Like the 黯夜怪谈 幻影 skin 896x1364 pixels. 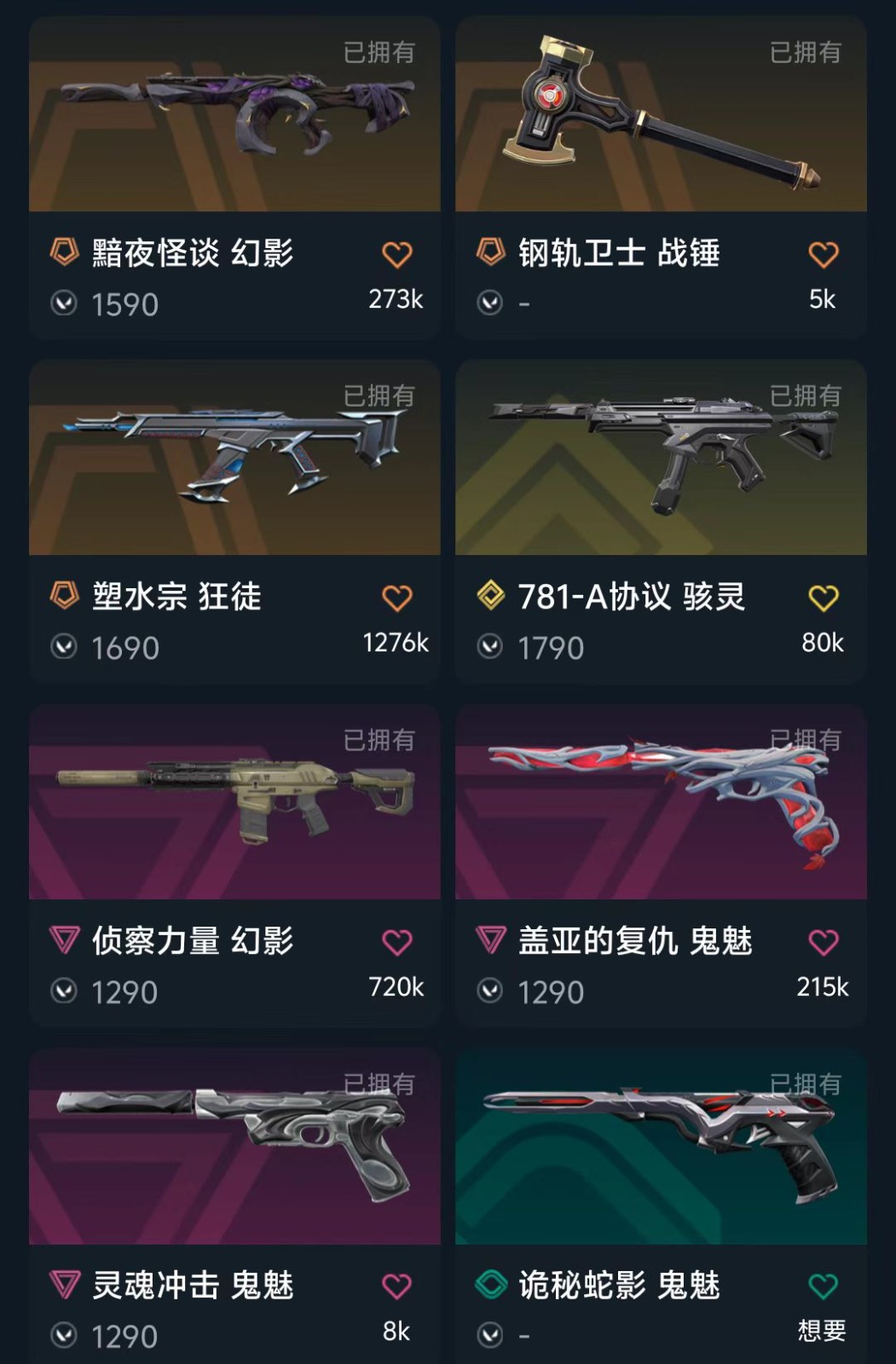[x=396, y=254]
